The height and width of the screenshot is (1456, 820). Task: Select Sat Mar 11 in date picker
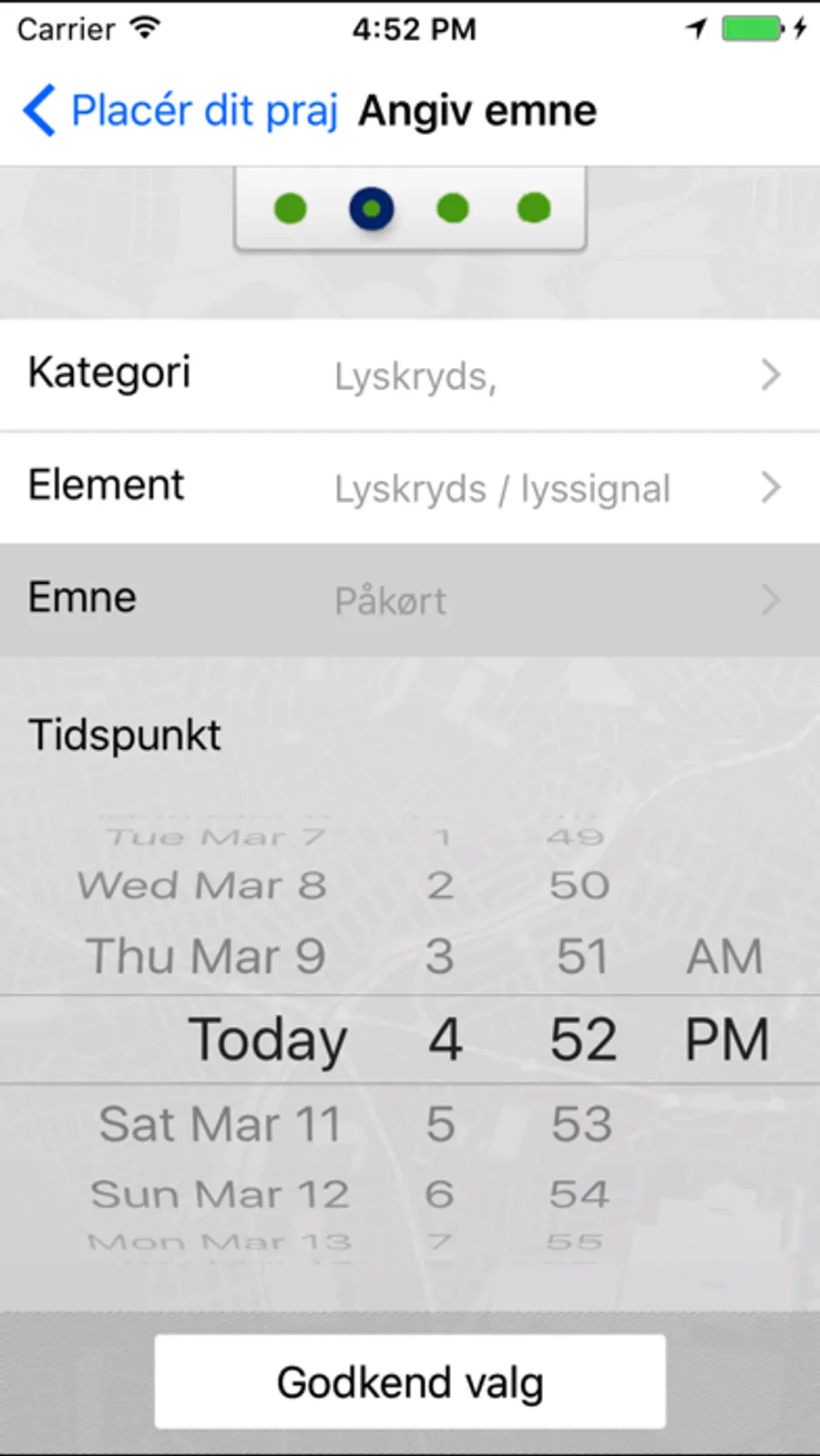[220, 1123]
